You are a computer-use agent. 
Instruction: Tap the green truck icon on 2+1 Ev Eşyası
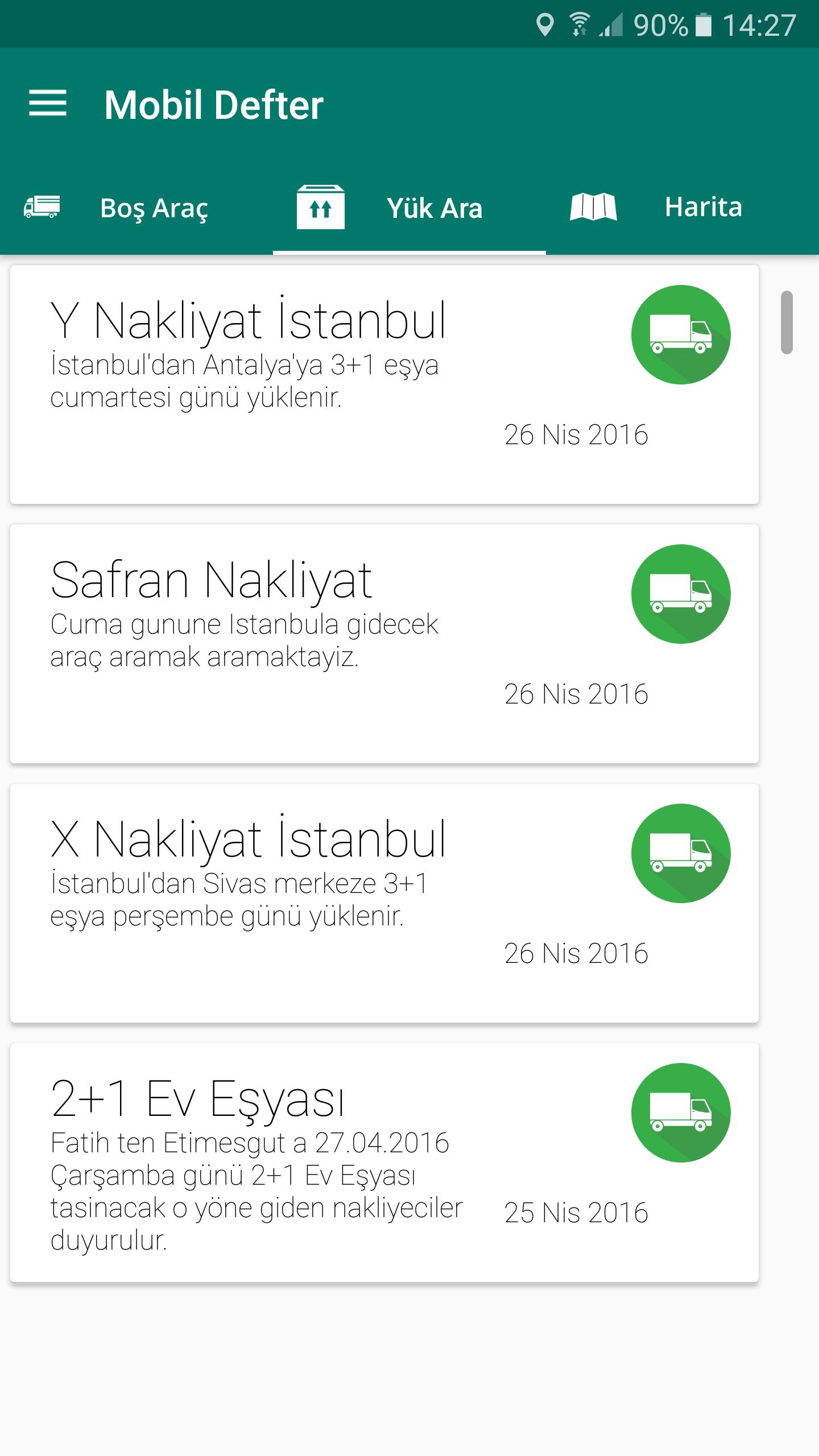(x=681, y=1113)
